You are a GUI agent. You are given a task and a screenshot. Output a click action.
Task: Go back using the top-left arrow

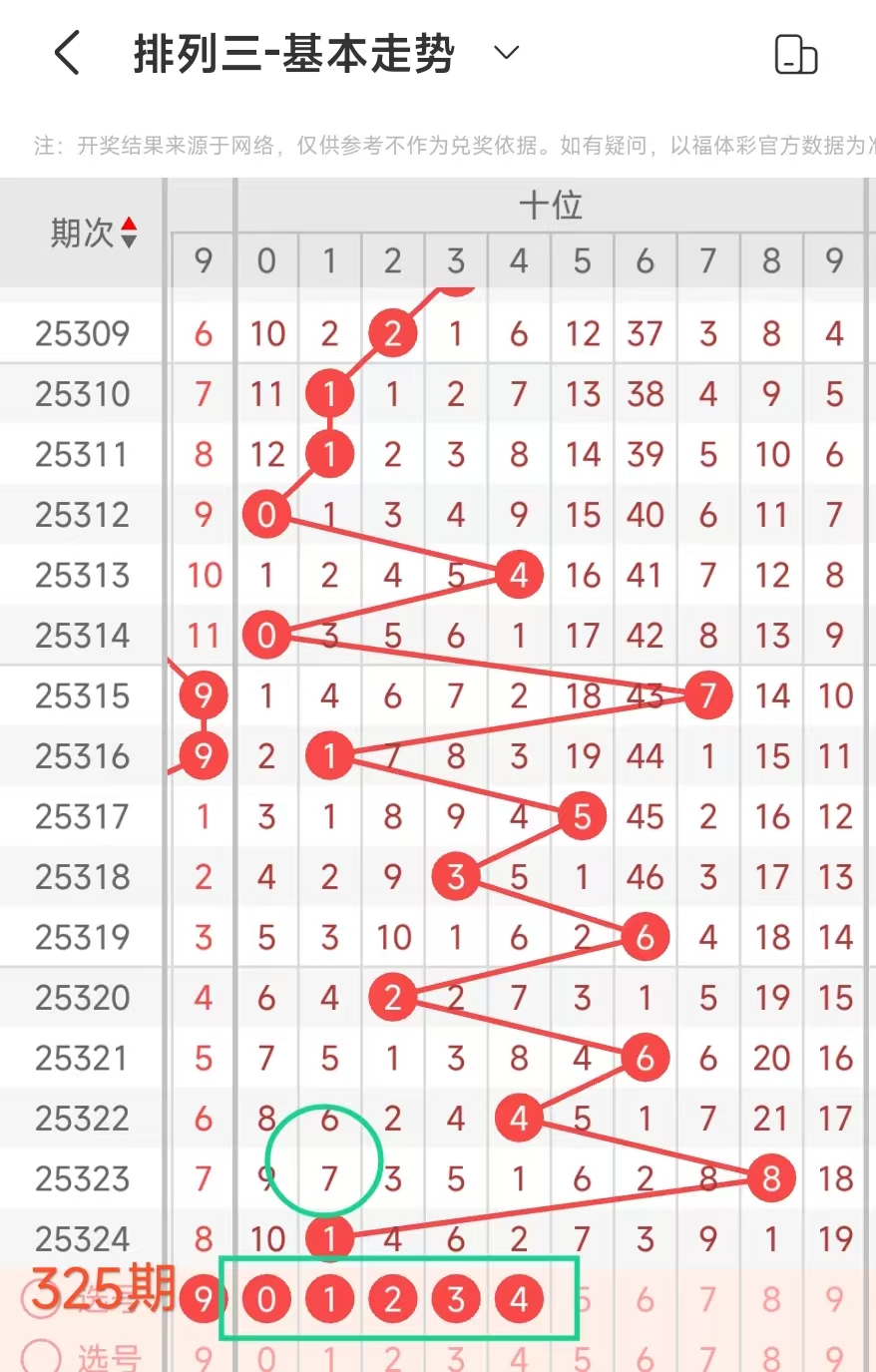(x=67, y=53)
